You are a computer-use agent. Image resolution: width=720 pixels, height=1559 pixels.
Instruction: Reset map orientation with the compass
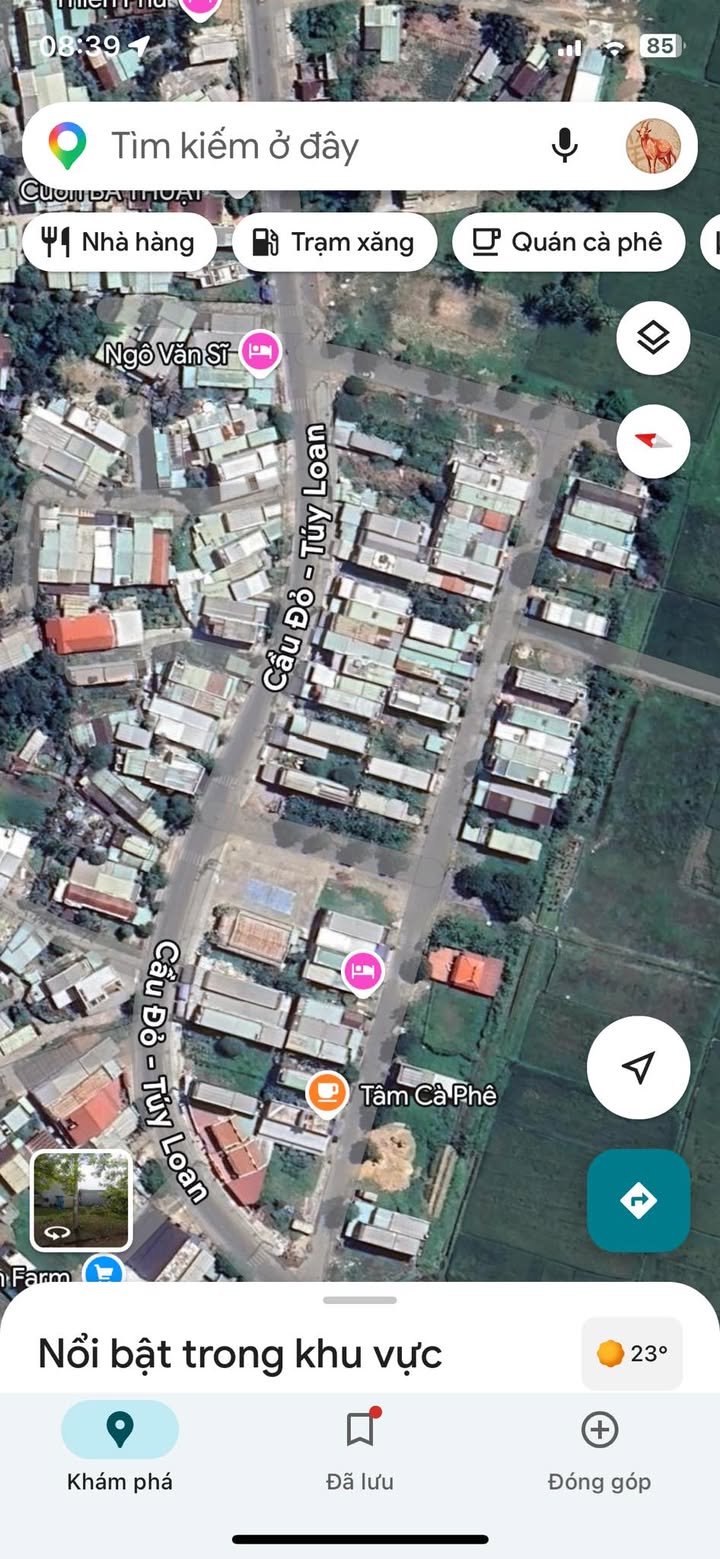[653, 441]
